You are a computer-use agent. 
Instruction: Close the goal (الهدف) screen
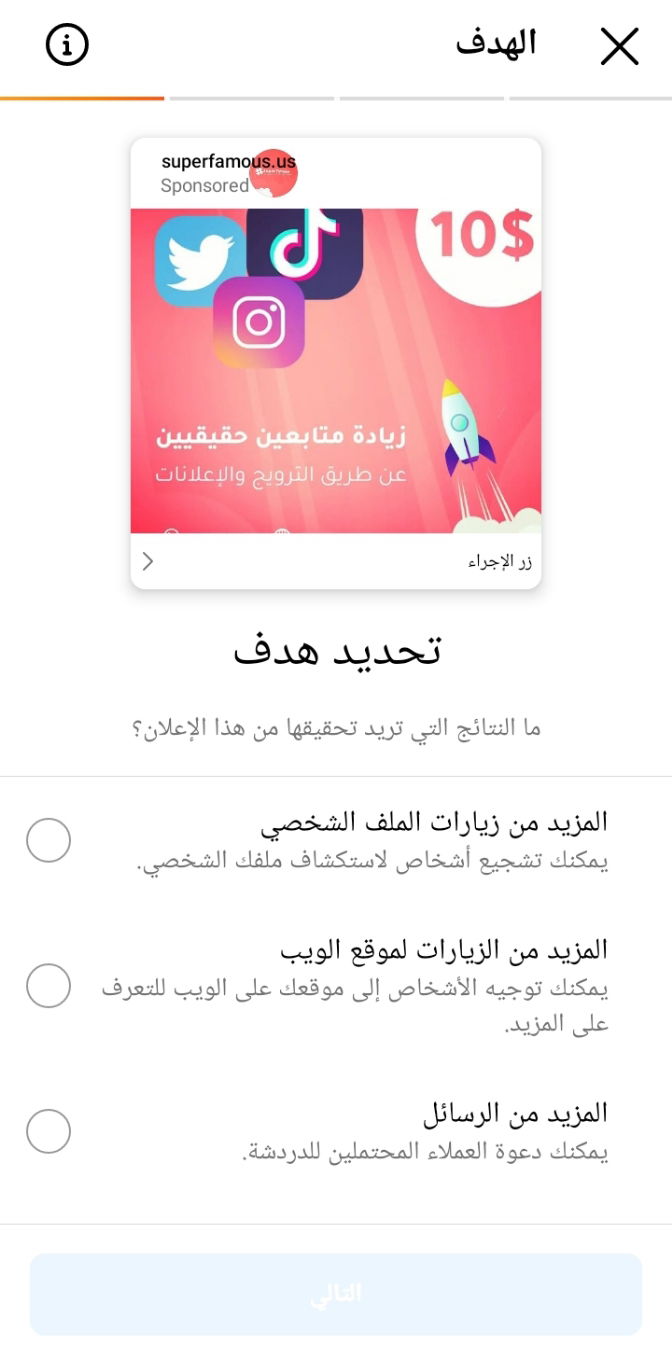click(619, 46)
